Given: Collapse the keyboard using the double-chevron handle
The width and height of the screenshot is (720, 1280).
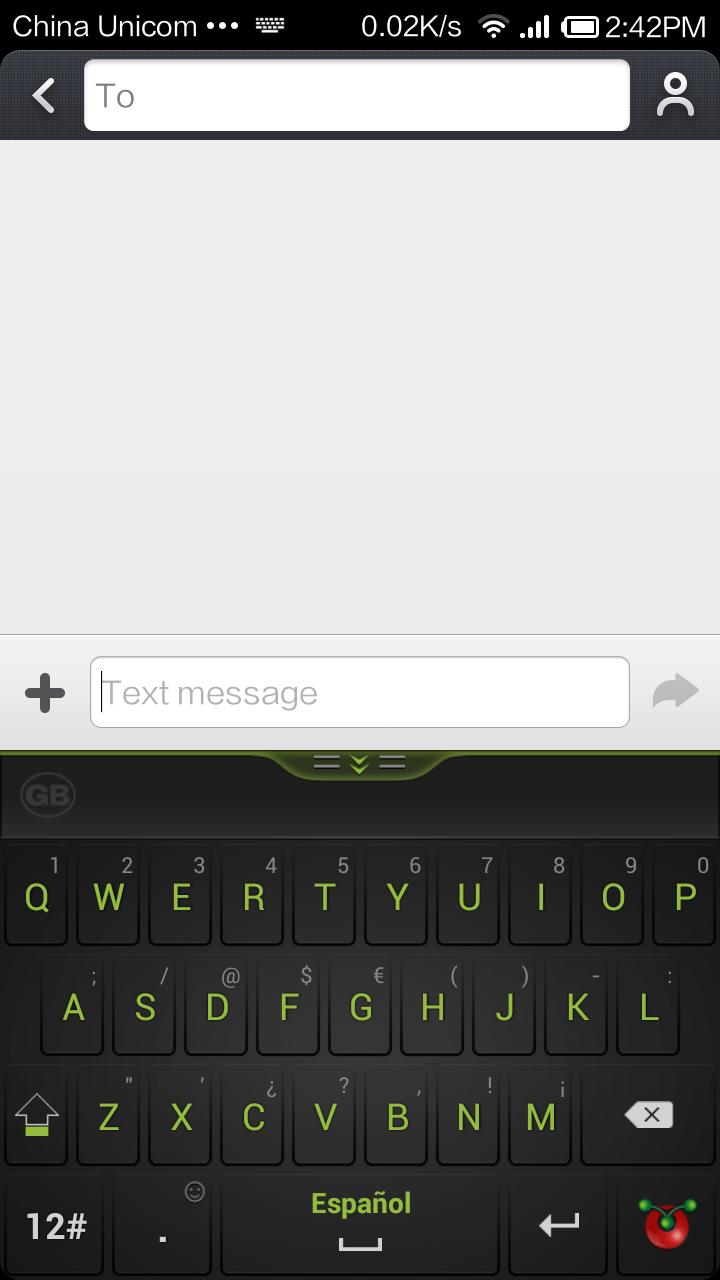Looking at the screenshot, I should tap(359, 762).
